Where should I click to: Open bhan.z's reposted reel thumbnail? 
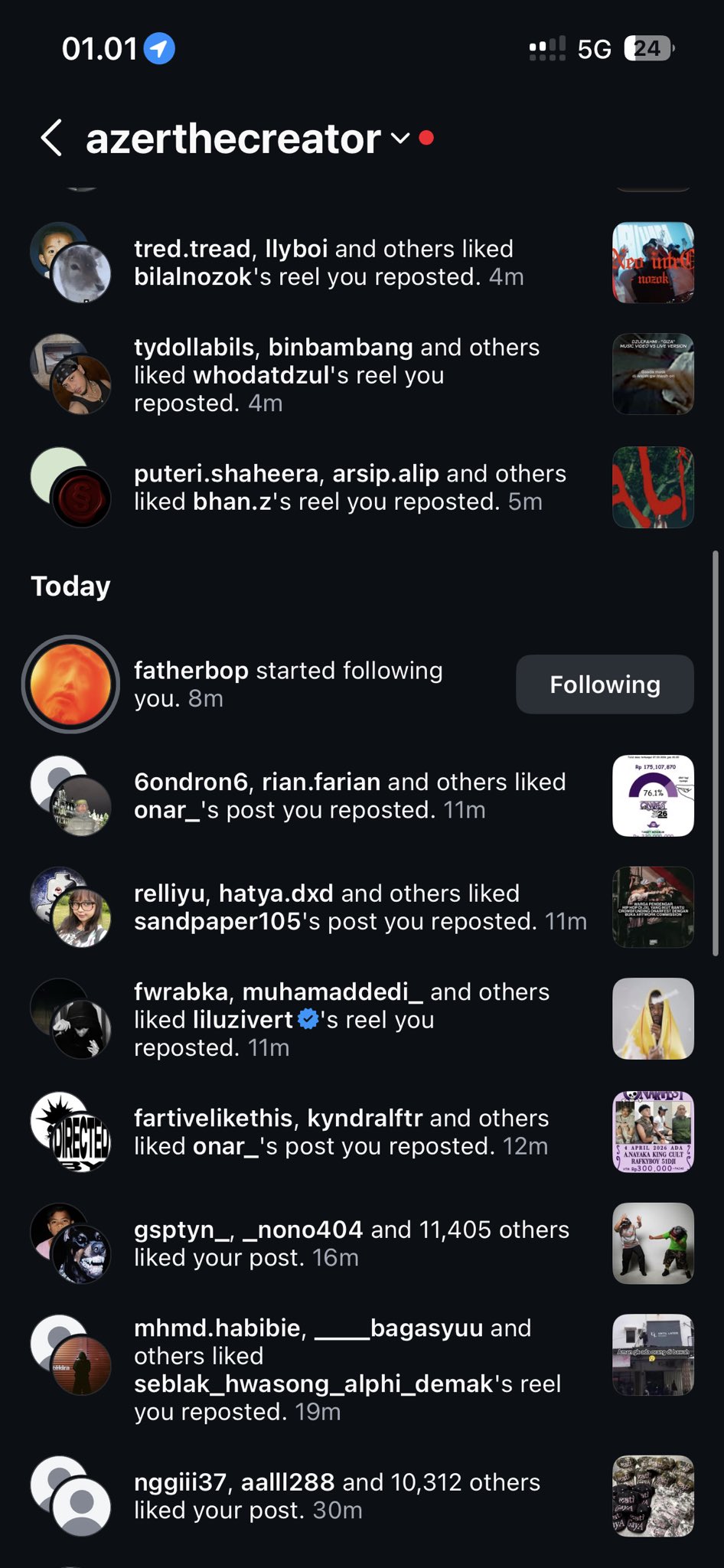pos(653,488)
